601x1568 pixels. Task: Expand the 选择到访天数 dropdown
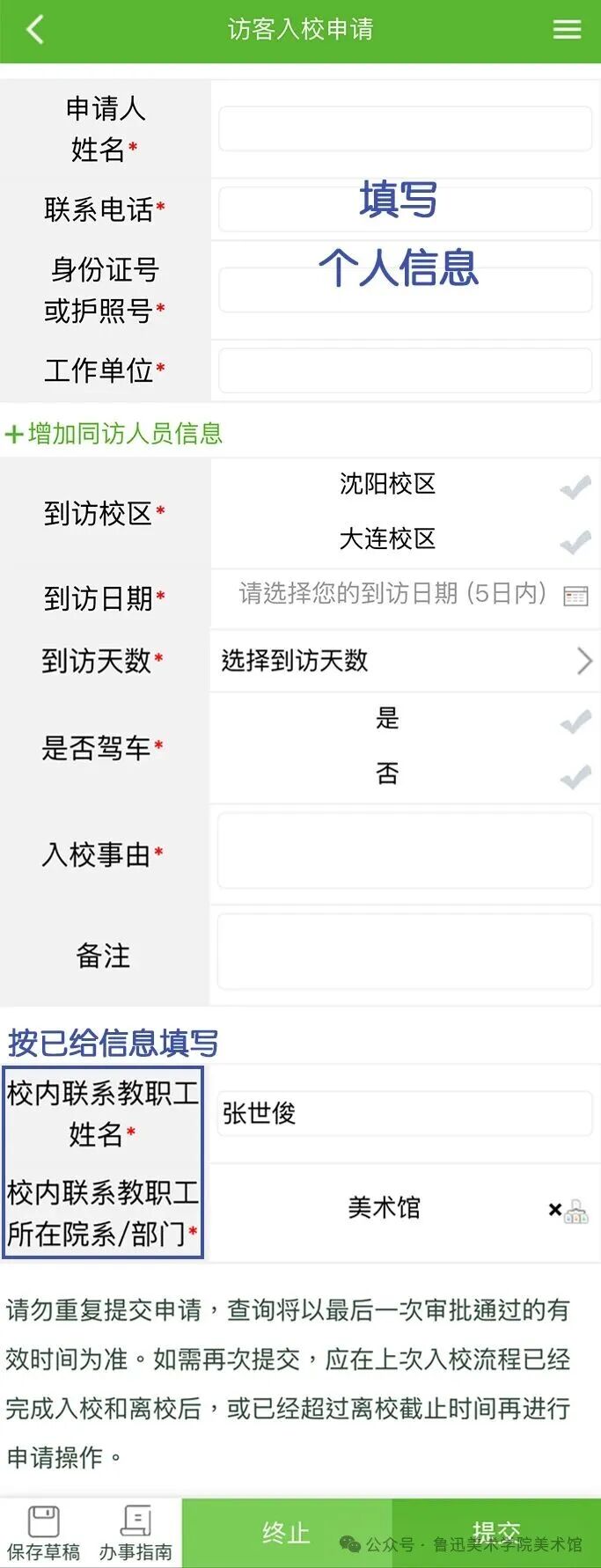coord(405,661)
